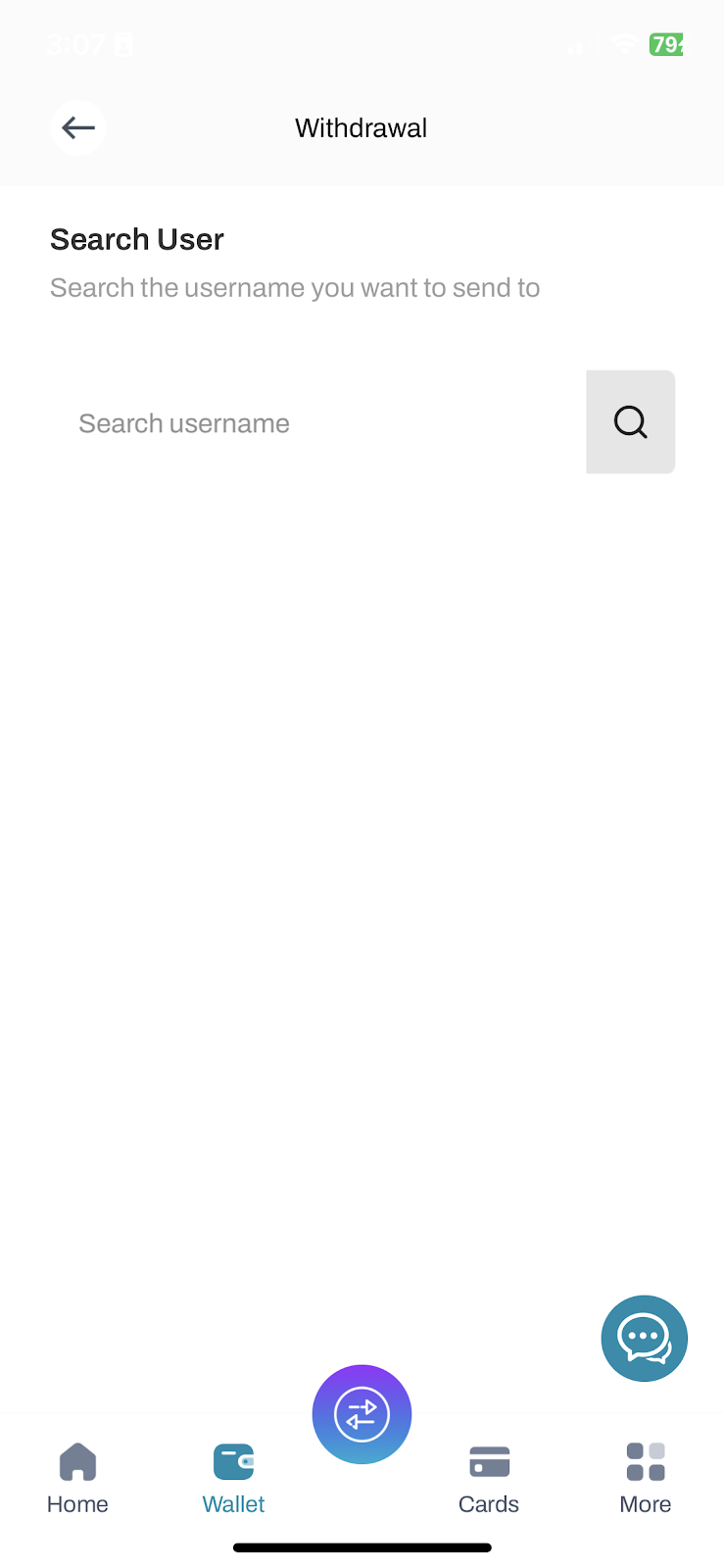Open the More tab
Image resolution: width=724 pixels, height=1568 pixels.
click(646, 1480)
